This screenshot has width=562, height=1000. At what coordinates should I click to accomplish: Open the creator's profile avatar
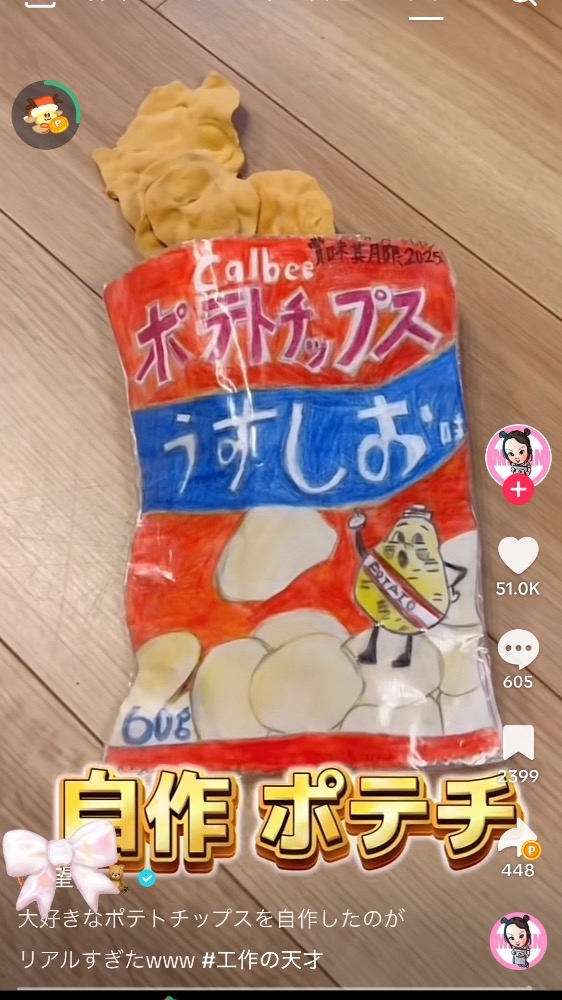coord(518,455)
